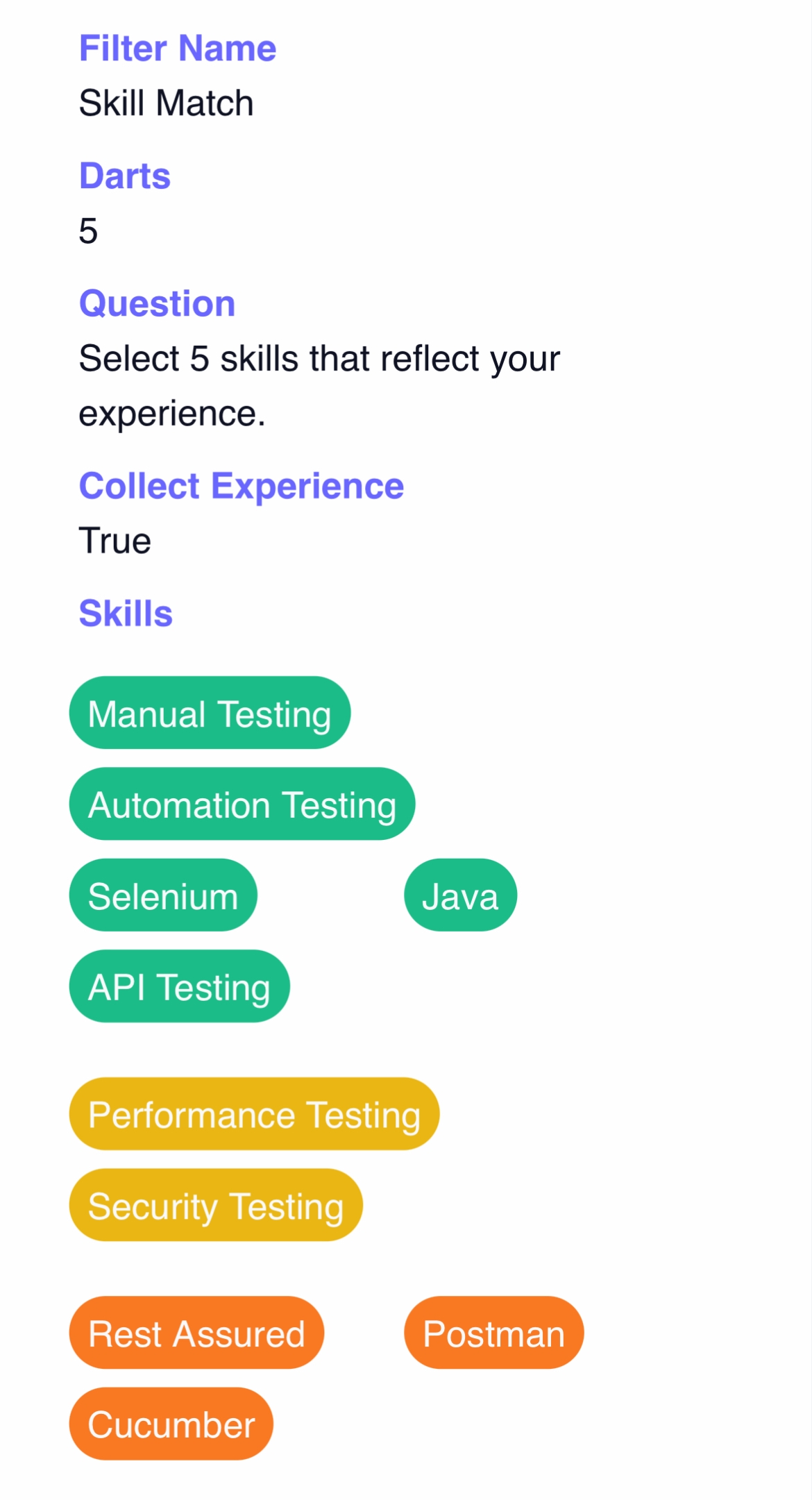This screenshot has width=812, height=1500.
Task: Select the Manual Testing skill chip
Action: (210, 713)
